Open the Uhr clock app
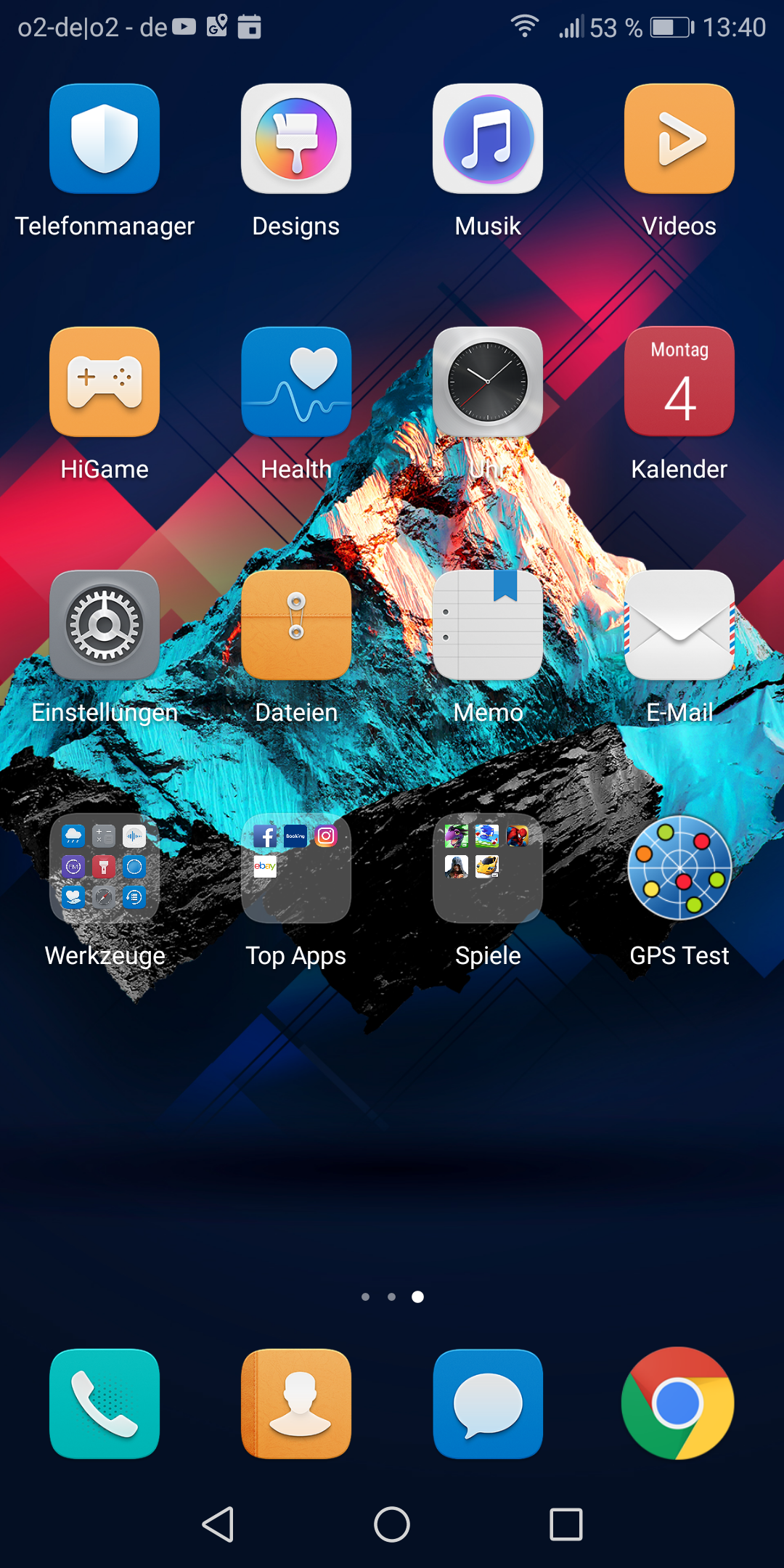Image resolution: width=784 pixels, height=1568 pixels. (488, 382)
